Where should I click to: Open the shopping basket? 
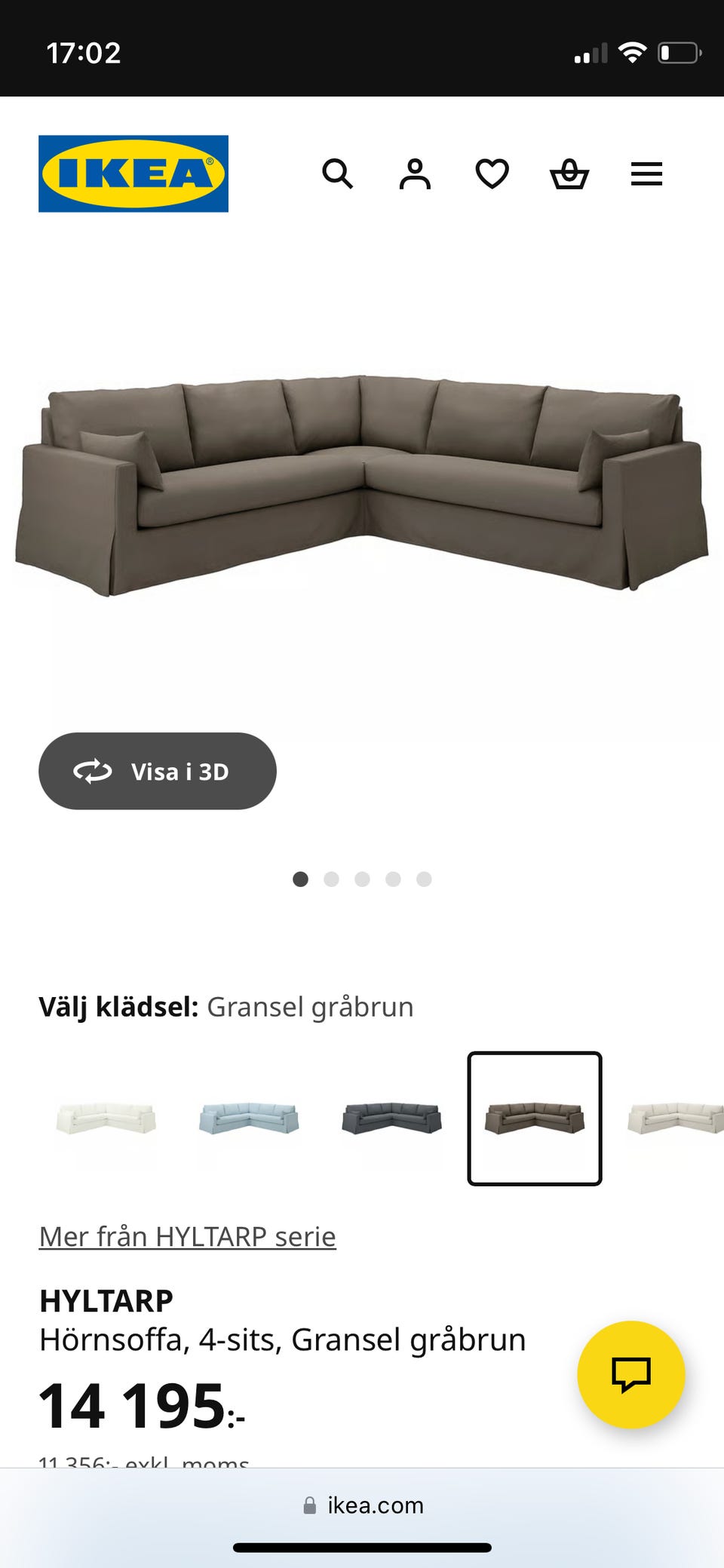click(x=570, y=174)
